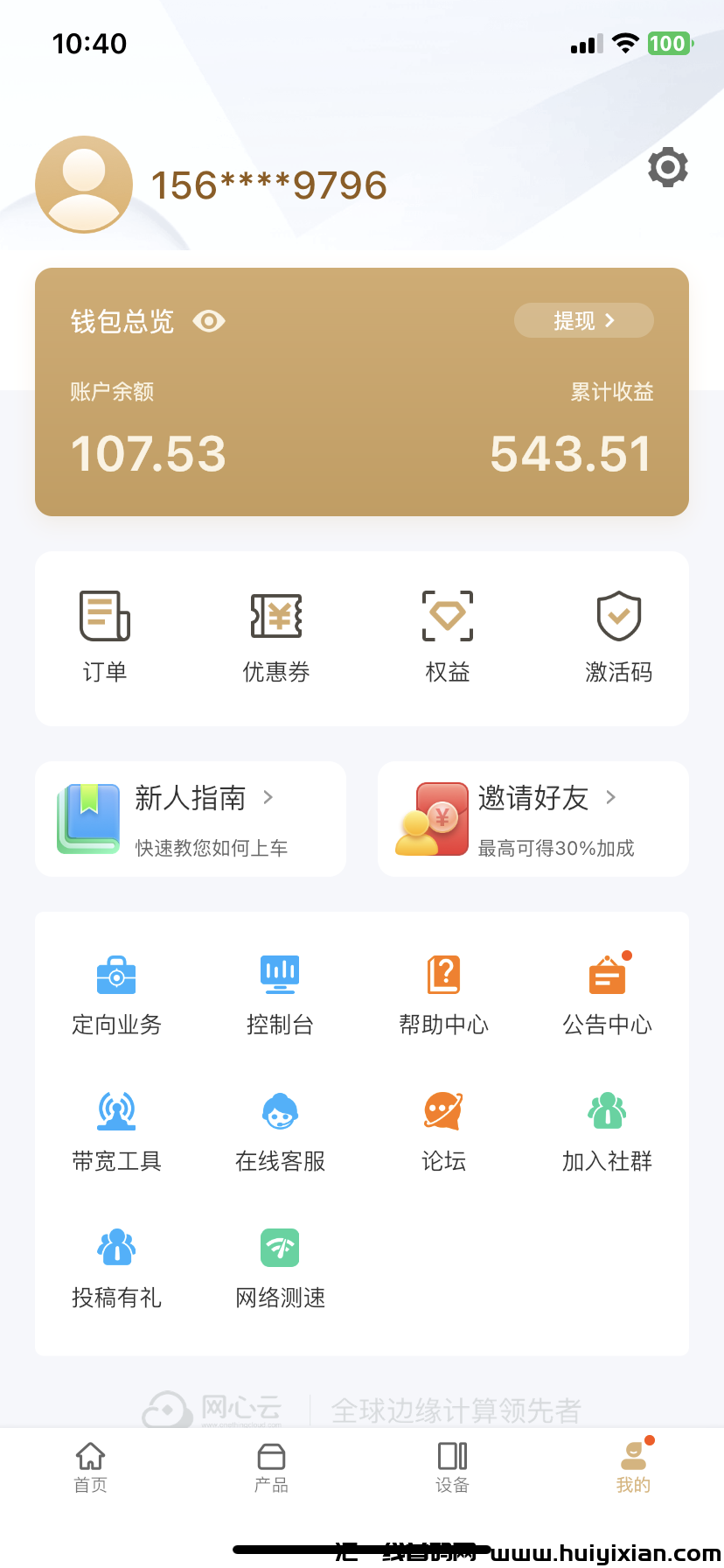Image resolution: width=724 pixels, height=1568 pixels.
Task: Open the 新人指南 beginner guide card
Action: (x=191, y=819)
